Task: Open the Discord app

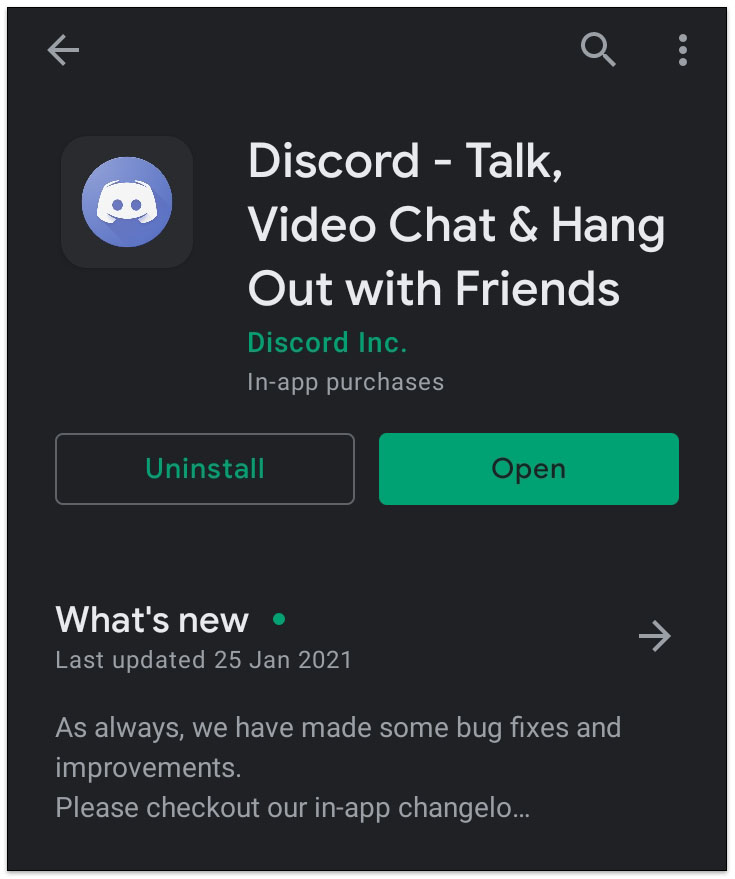Action: click(x=528, y=469)
